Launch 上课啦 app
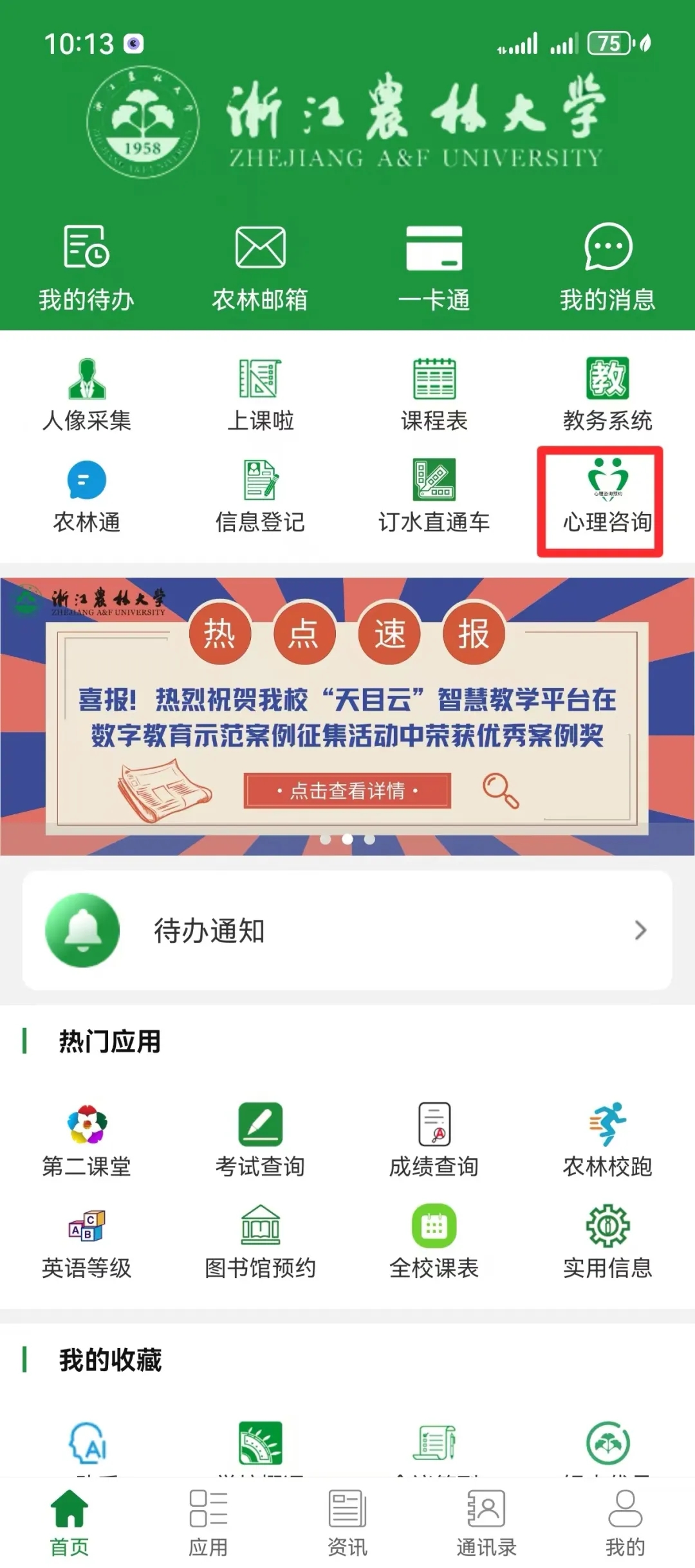The width and height of the screenshot is (695, 1568). click(260, 394)
